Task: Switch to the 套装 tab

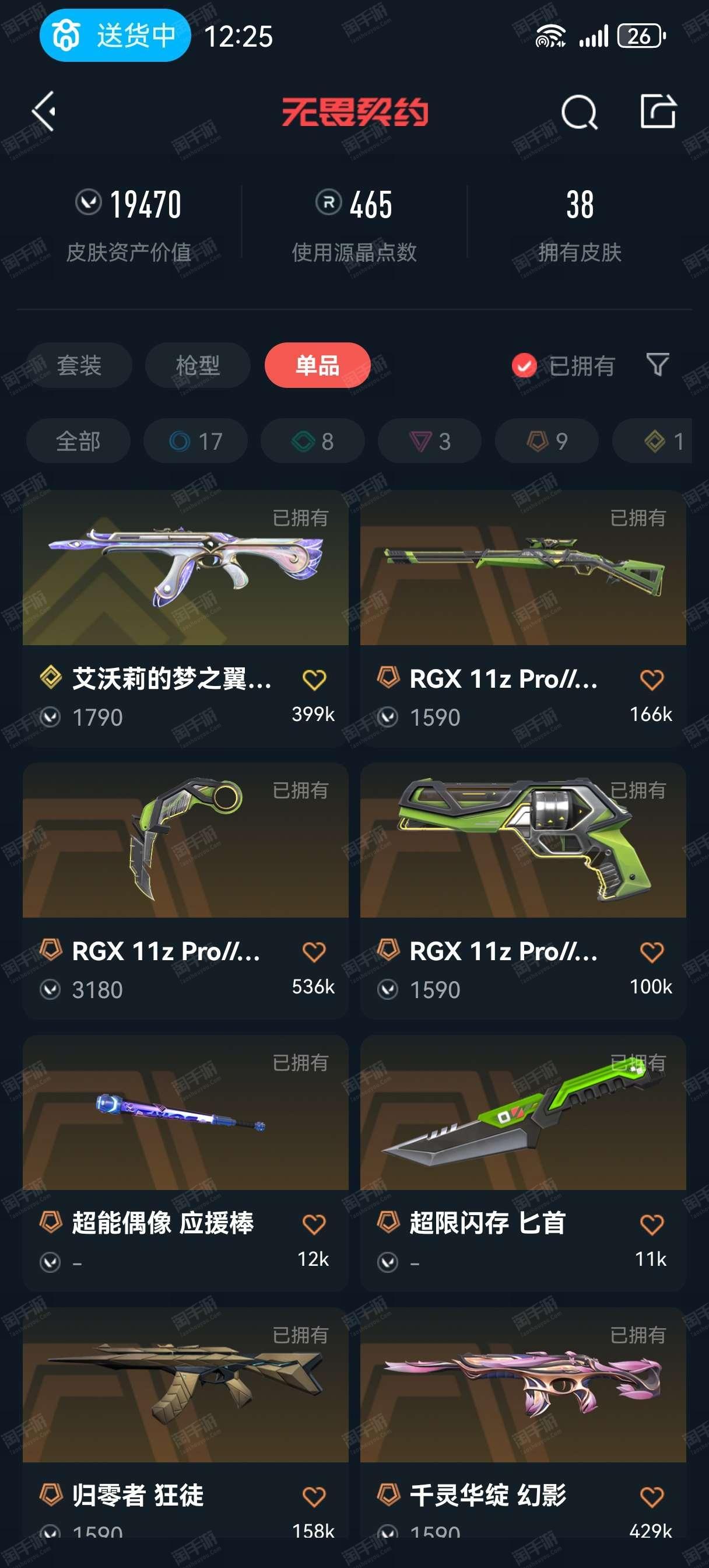Action: point(79,365)
